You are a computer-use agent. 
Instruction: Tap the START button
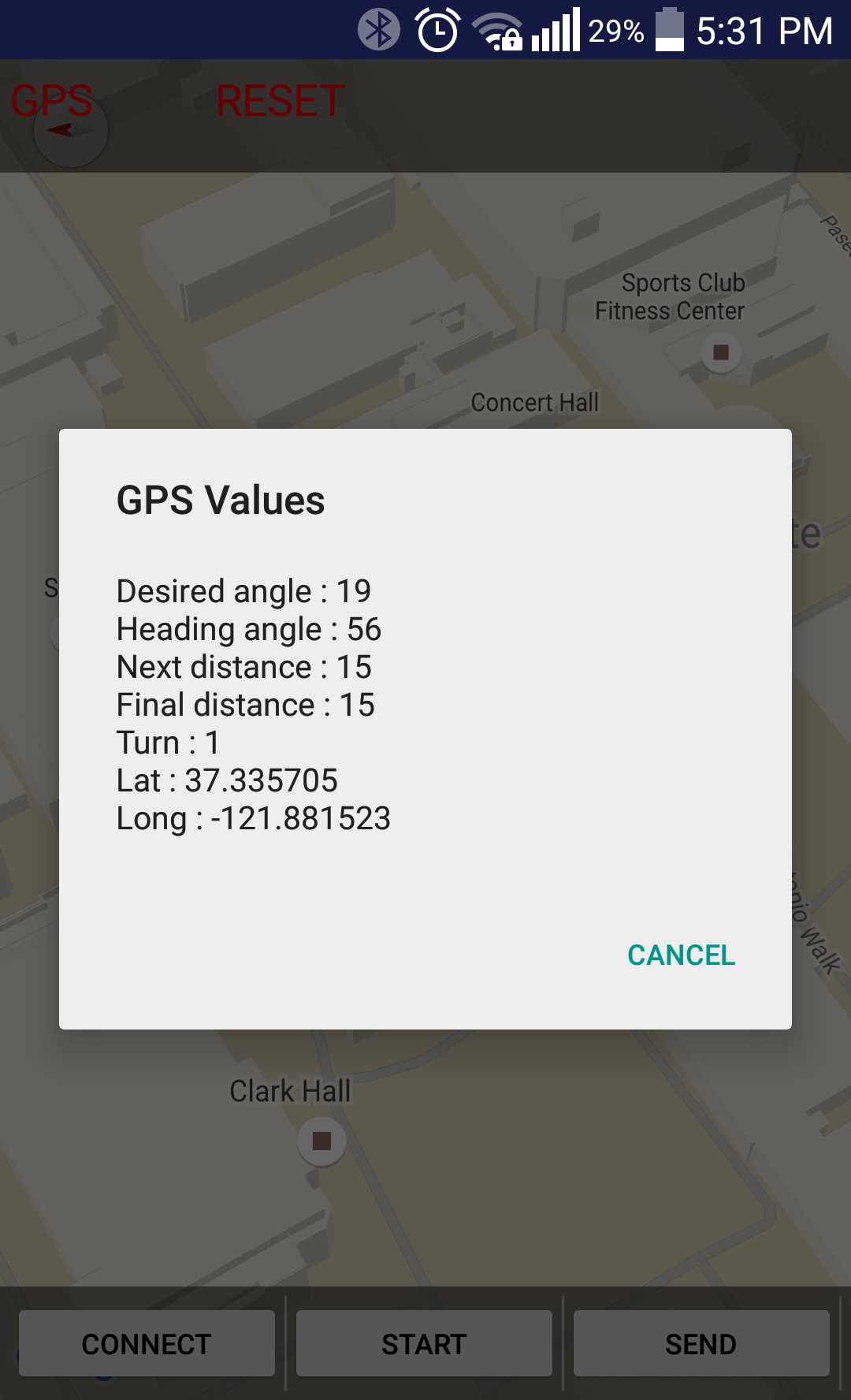click(x=424, y=1343)
